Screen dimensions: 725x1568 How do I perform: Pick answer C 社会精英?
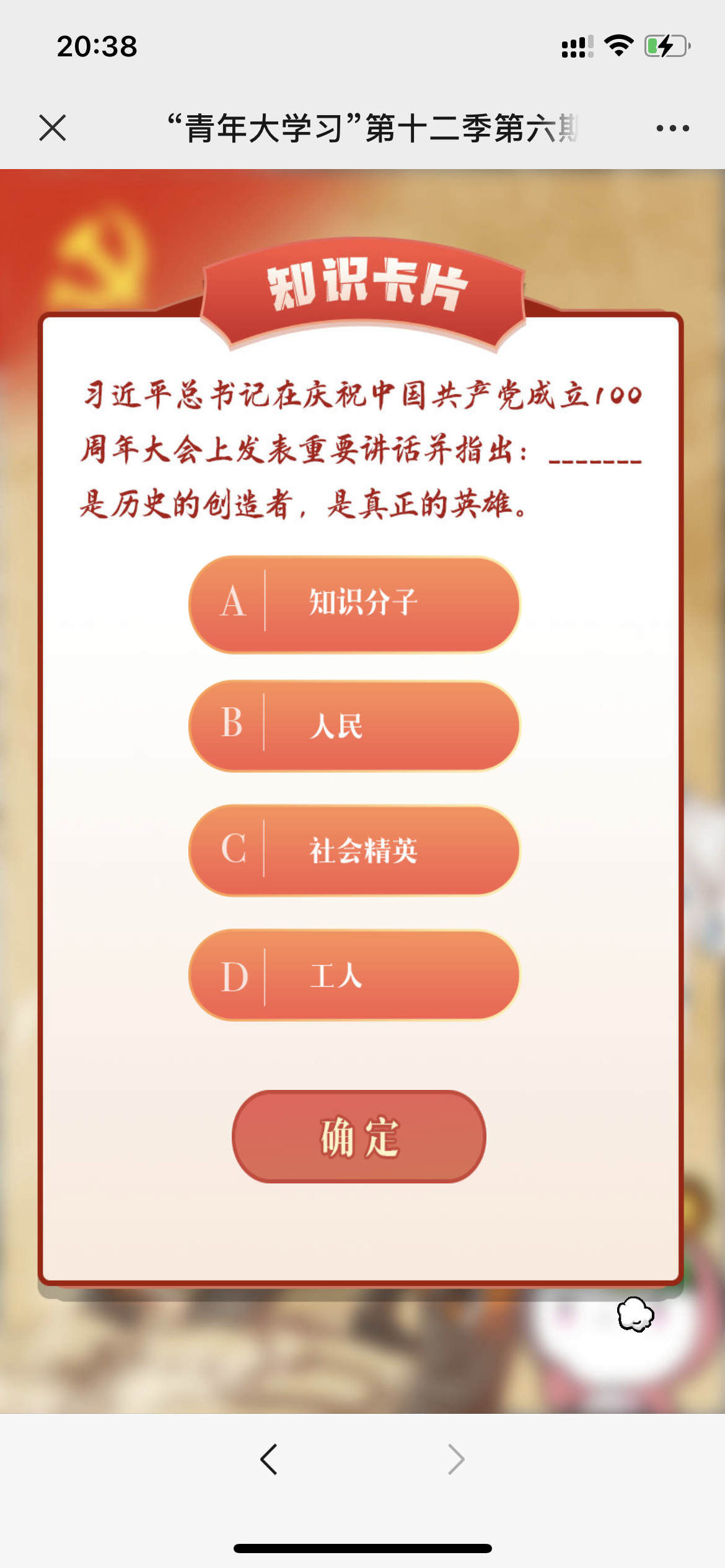(x=354, y=850)
